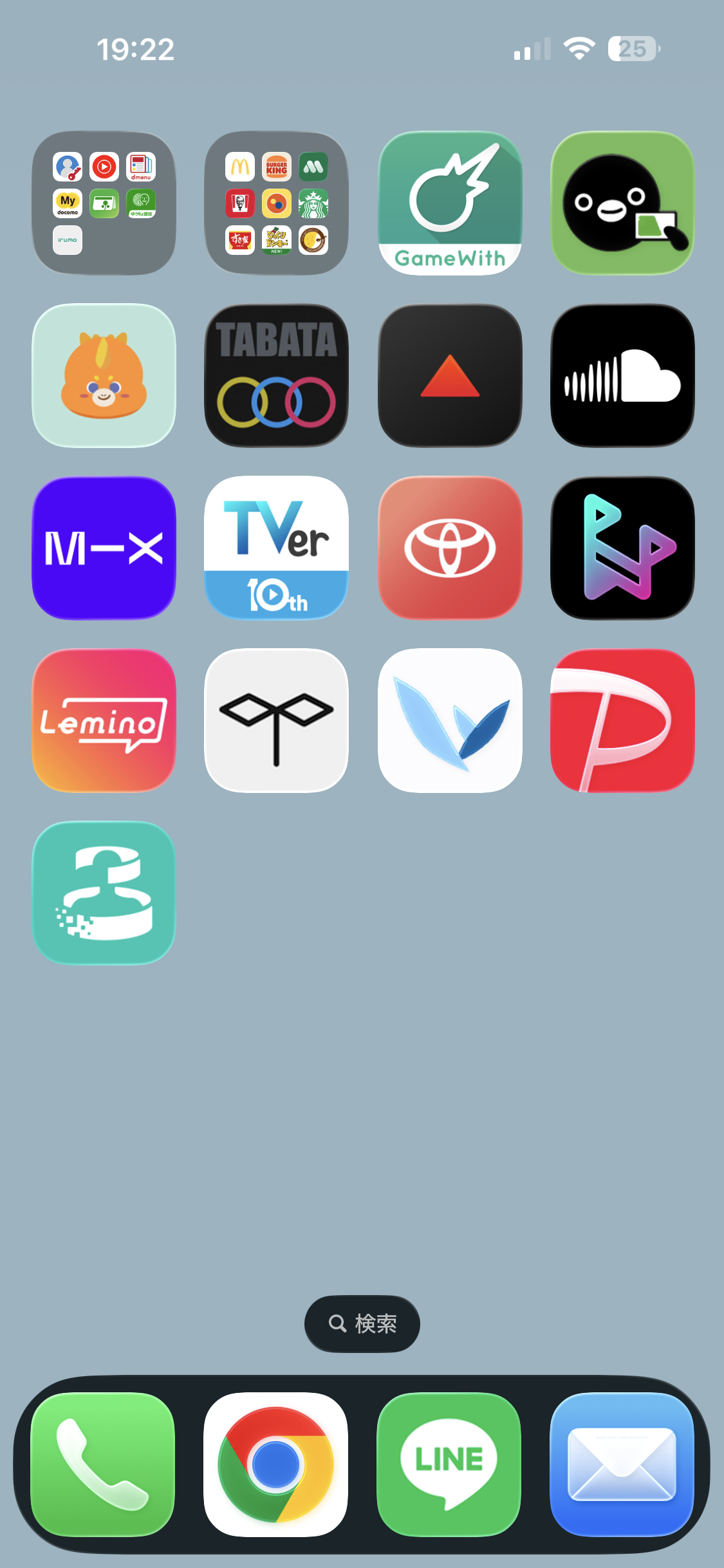This screenshot has height=1568, width=724.
Task: Launch Chrome from the dock
Action: coord(276,1464)
